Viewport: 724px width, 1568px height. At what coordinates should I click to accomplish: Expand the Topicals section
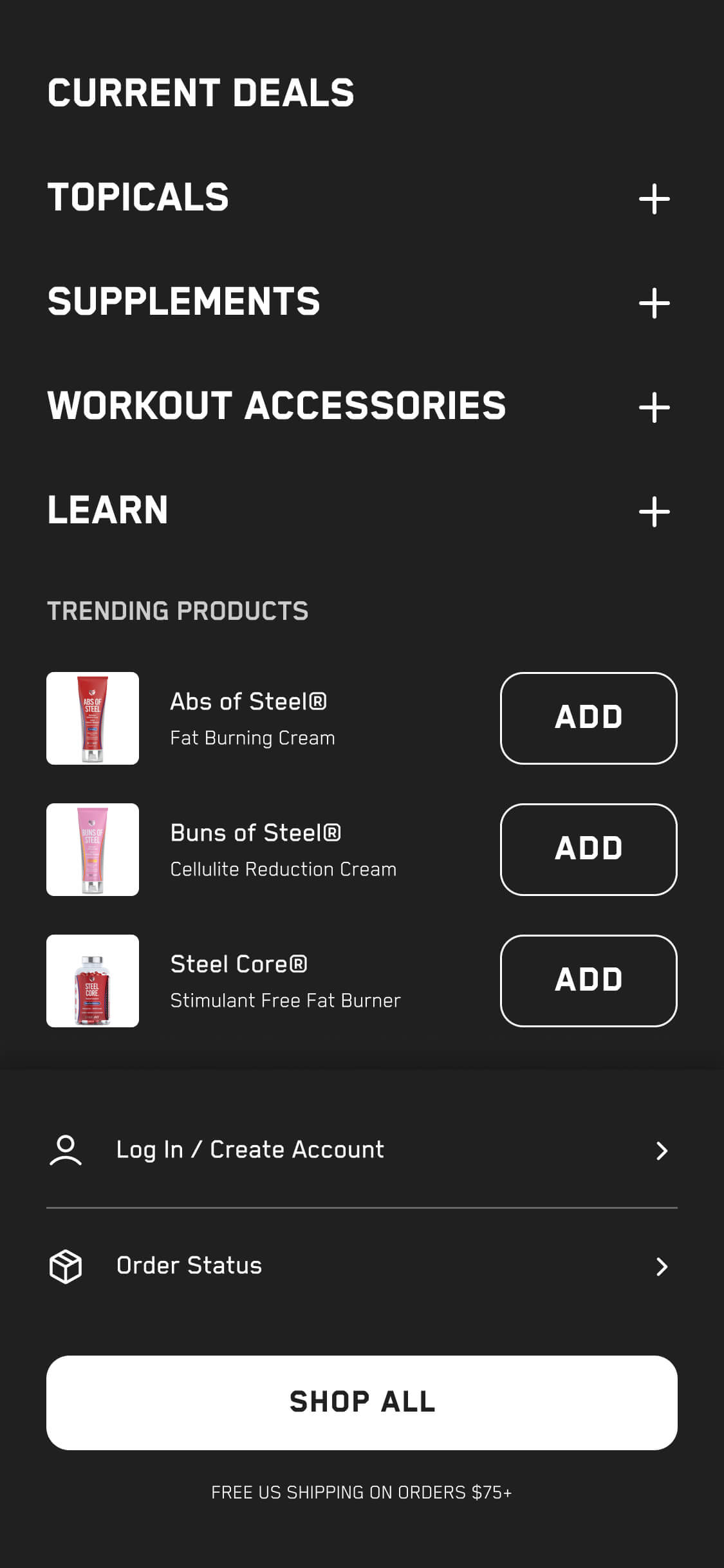pos(654,199)
